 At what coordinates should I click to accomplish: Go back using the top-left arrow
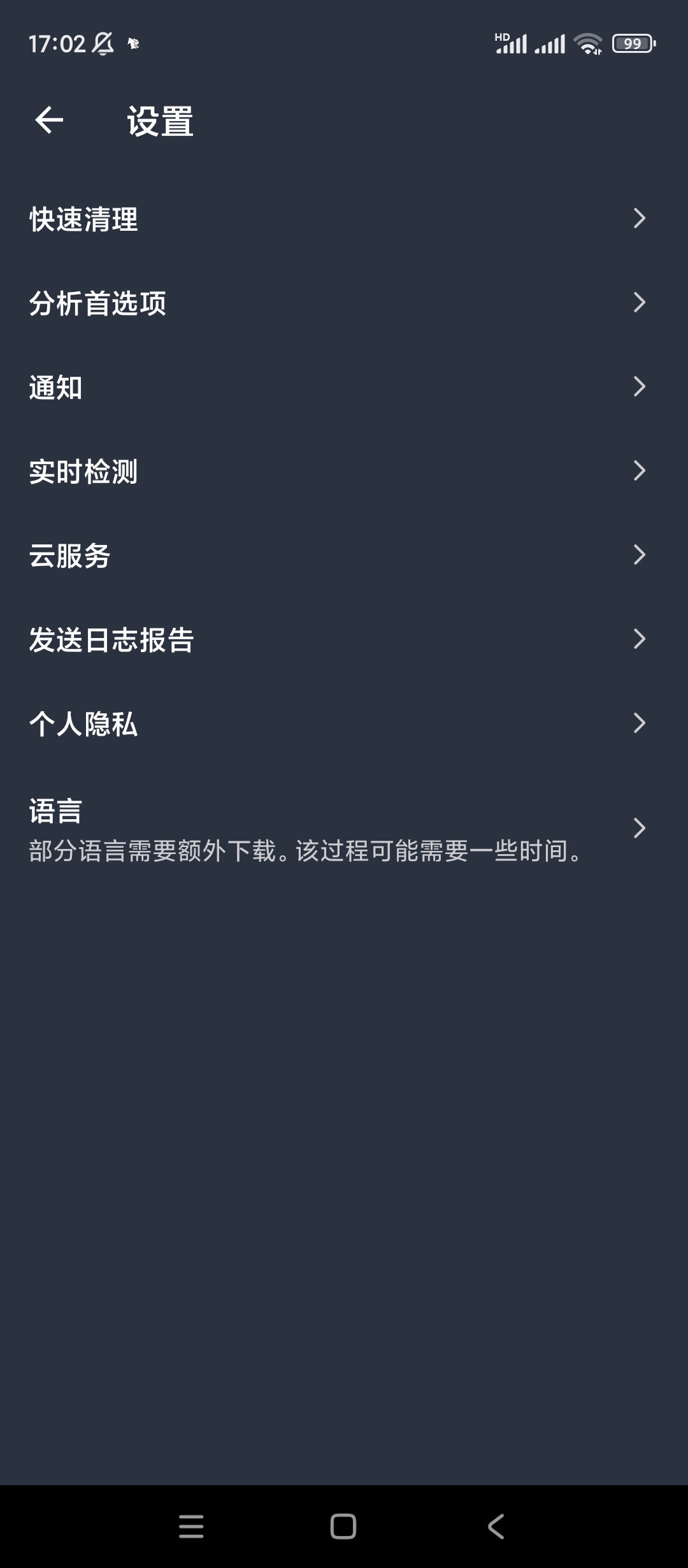tap(49, 120)
